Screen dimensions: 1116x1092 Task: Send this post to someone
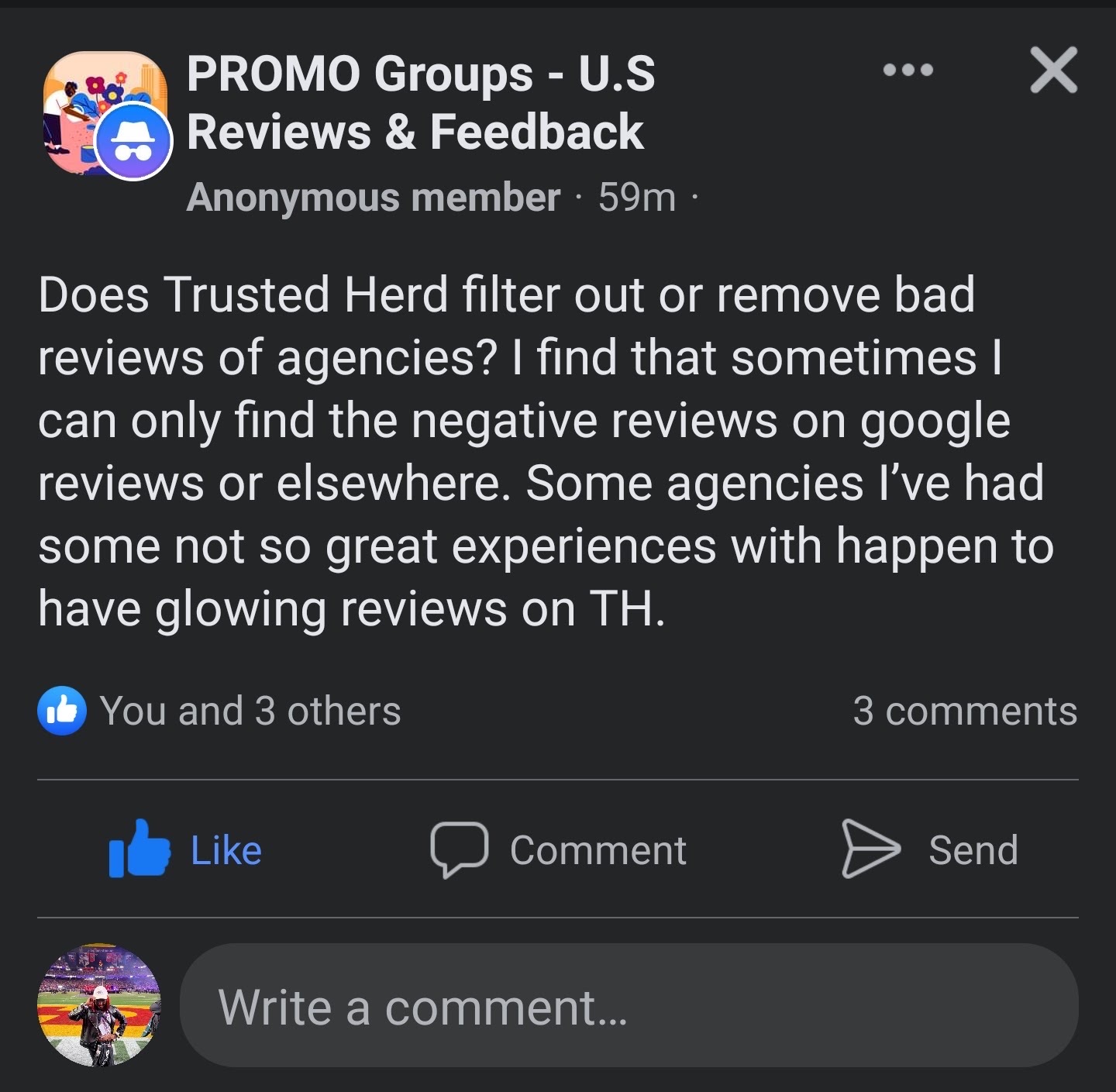click(930, 849)
